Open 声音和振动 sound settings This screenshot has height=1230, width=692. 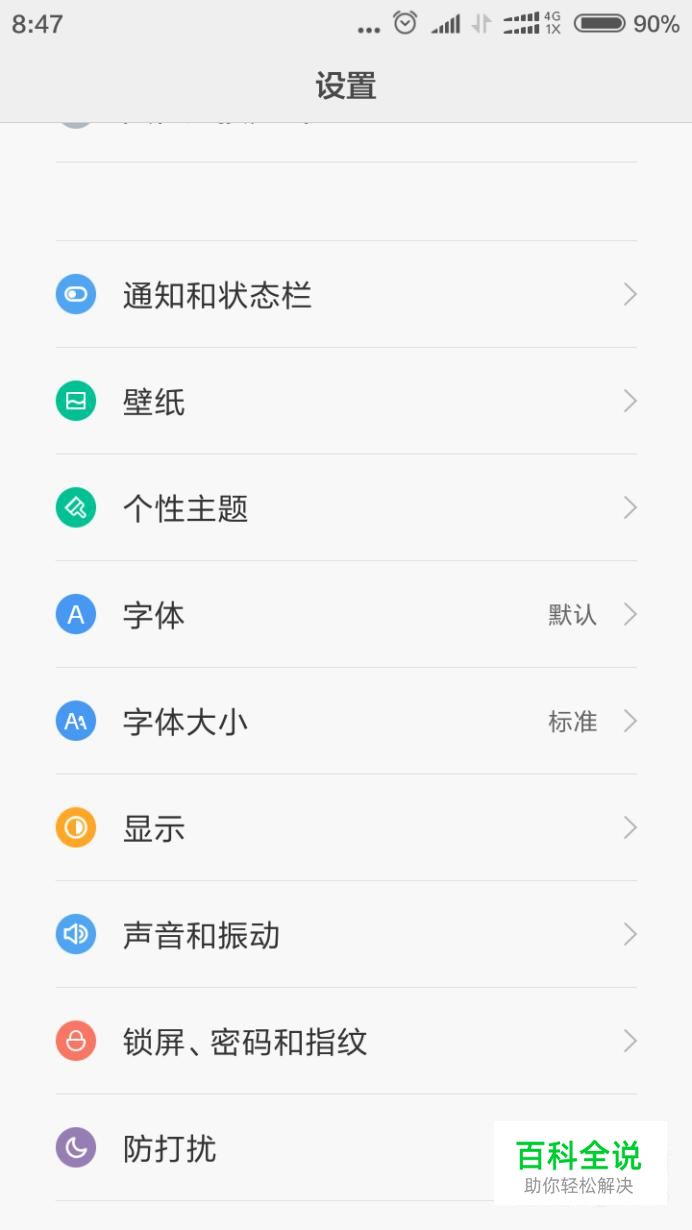[x=346, y=934]
